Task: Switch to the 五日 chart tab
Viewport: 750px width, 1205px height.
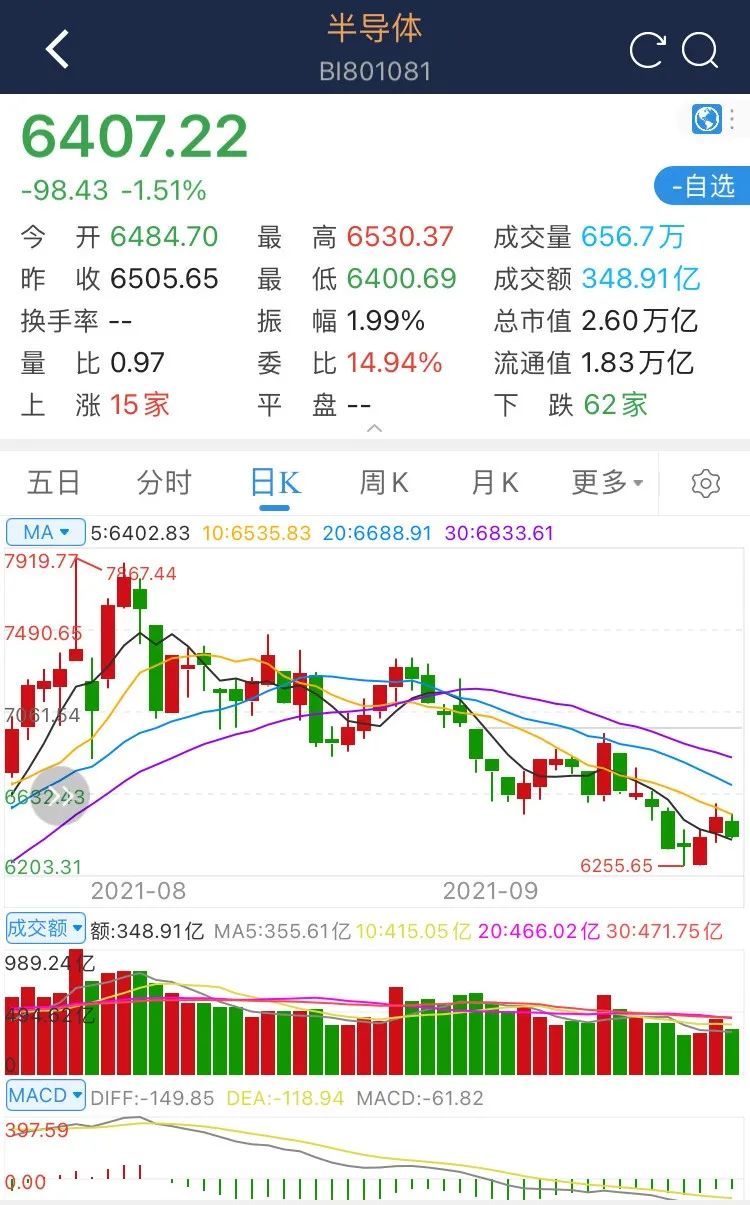Action: pos(53,483)
